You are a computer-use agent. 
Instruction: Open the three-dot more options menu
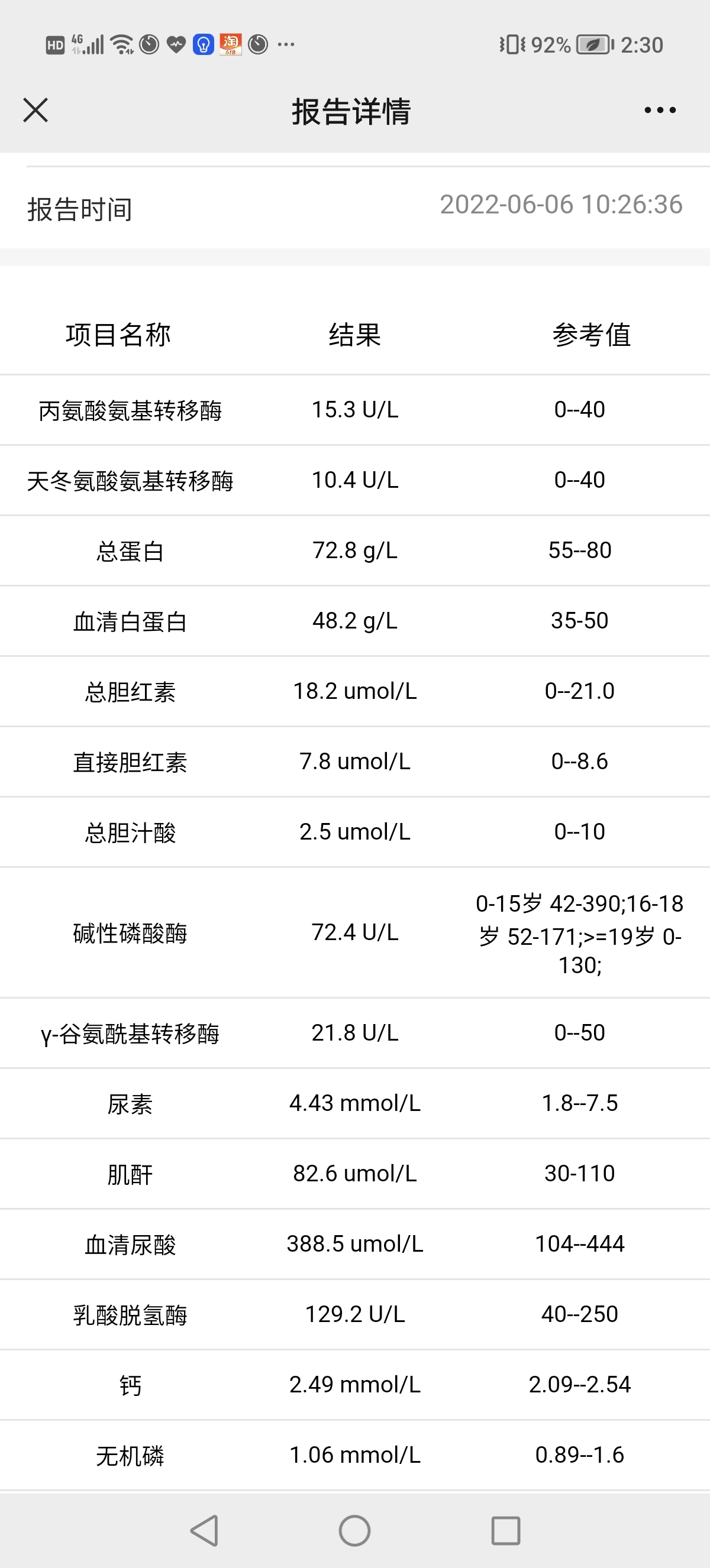660,110
